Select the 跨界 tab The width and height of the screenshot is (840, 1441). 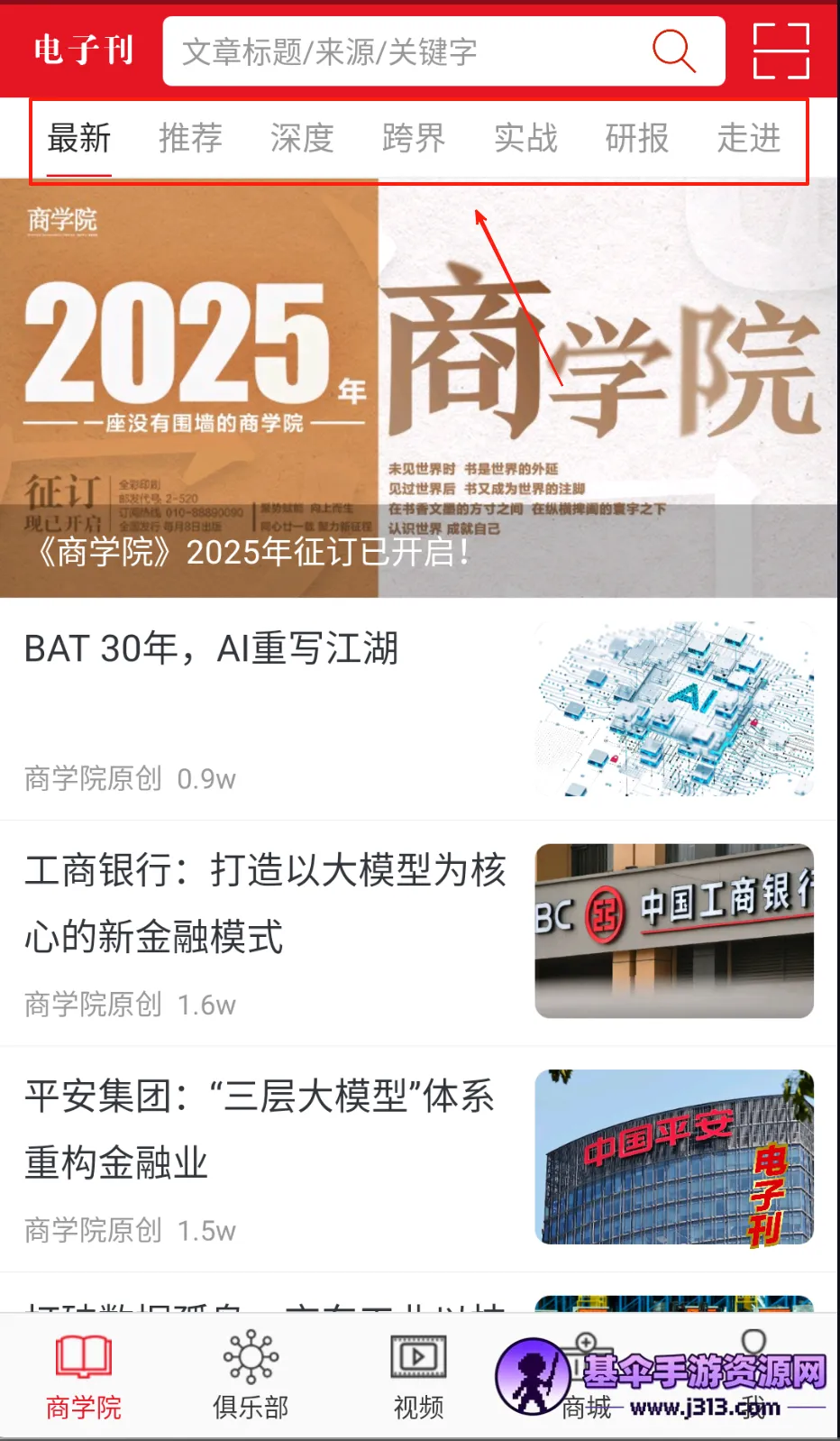(x=414, y=139)
